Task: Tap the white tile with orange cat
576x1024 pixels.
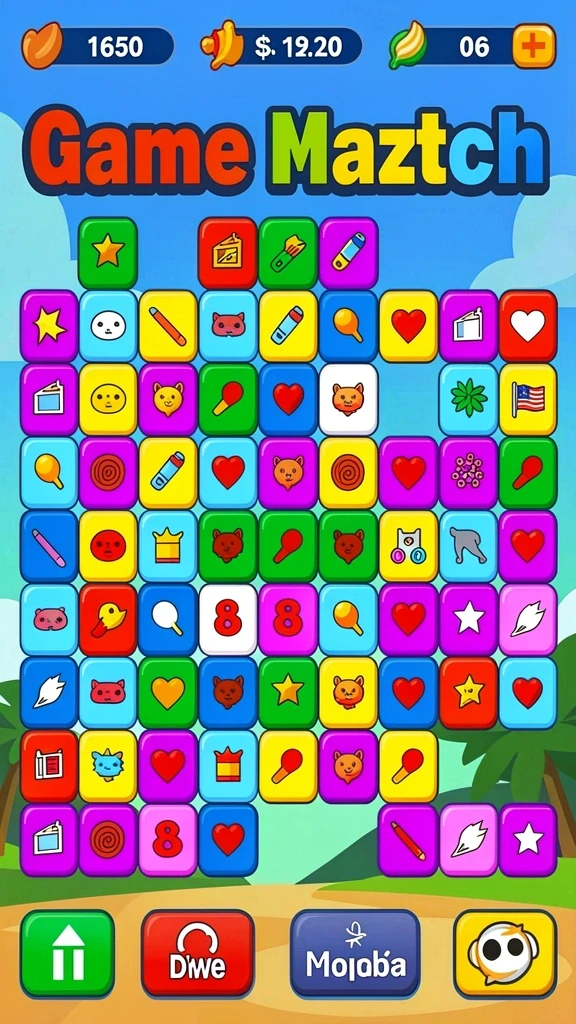Action: [348, 400]
